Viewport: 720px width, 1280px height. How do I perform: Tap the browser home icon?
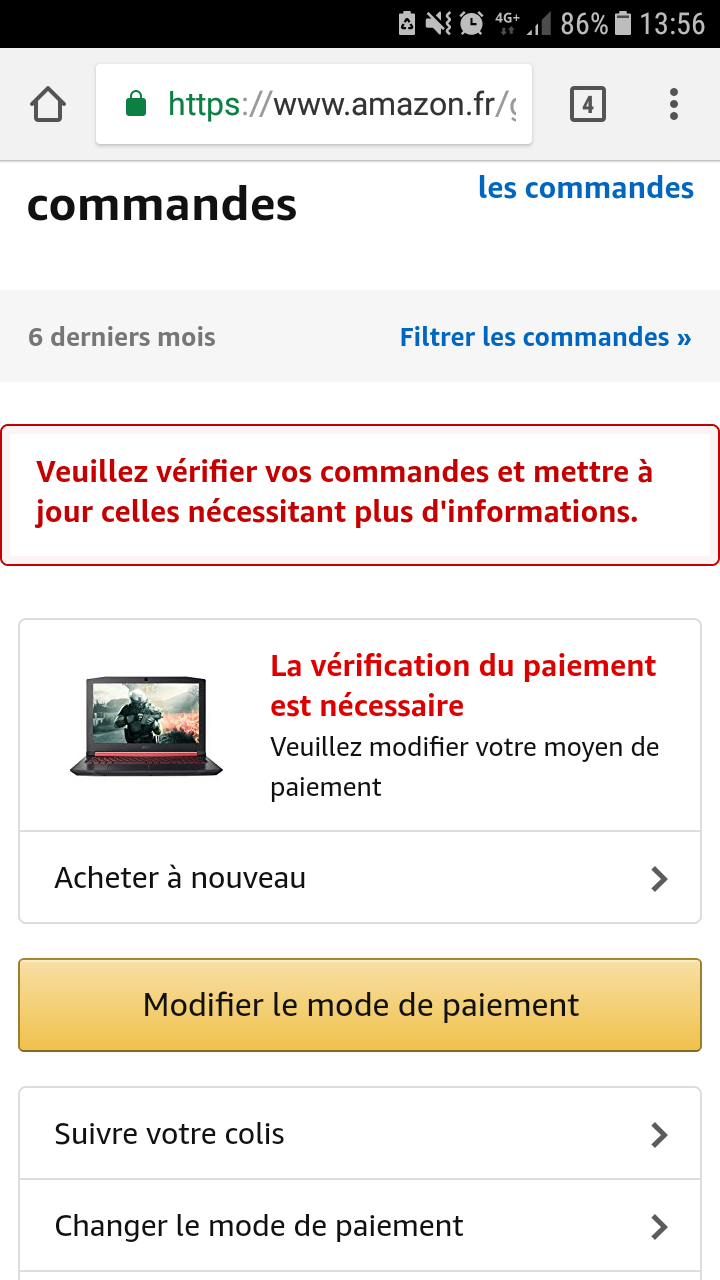pos(48,104)
